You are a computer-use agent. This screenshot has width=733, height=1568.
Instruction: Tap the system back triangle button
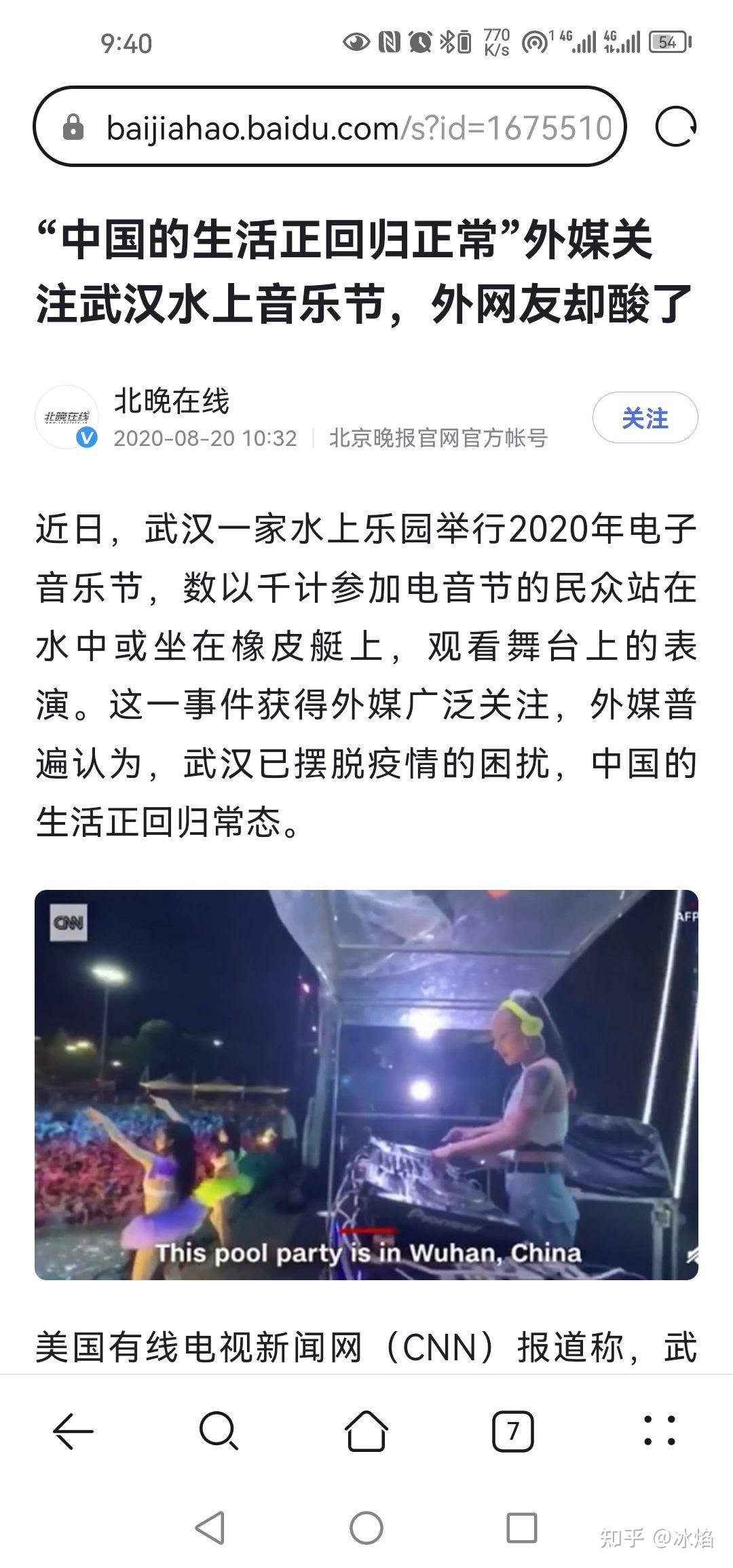(210, 1529)
